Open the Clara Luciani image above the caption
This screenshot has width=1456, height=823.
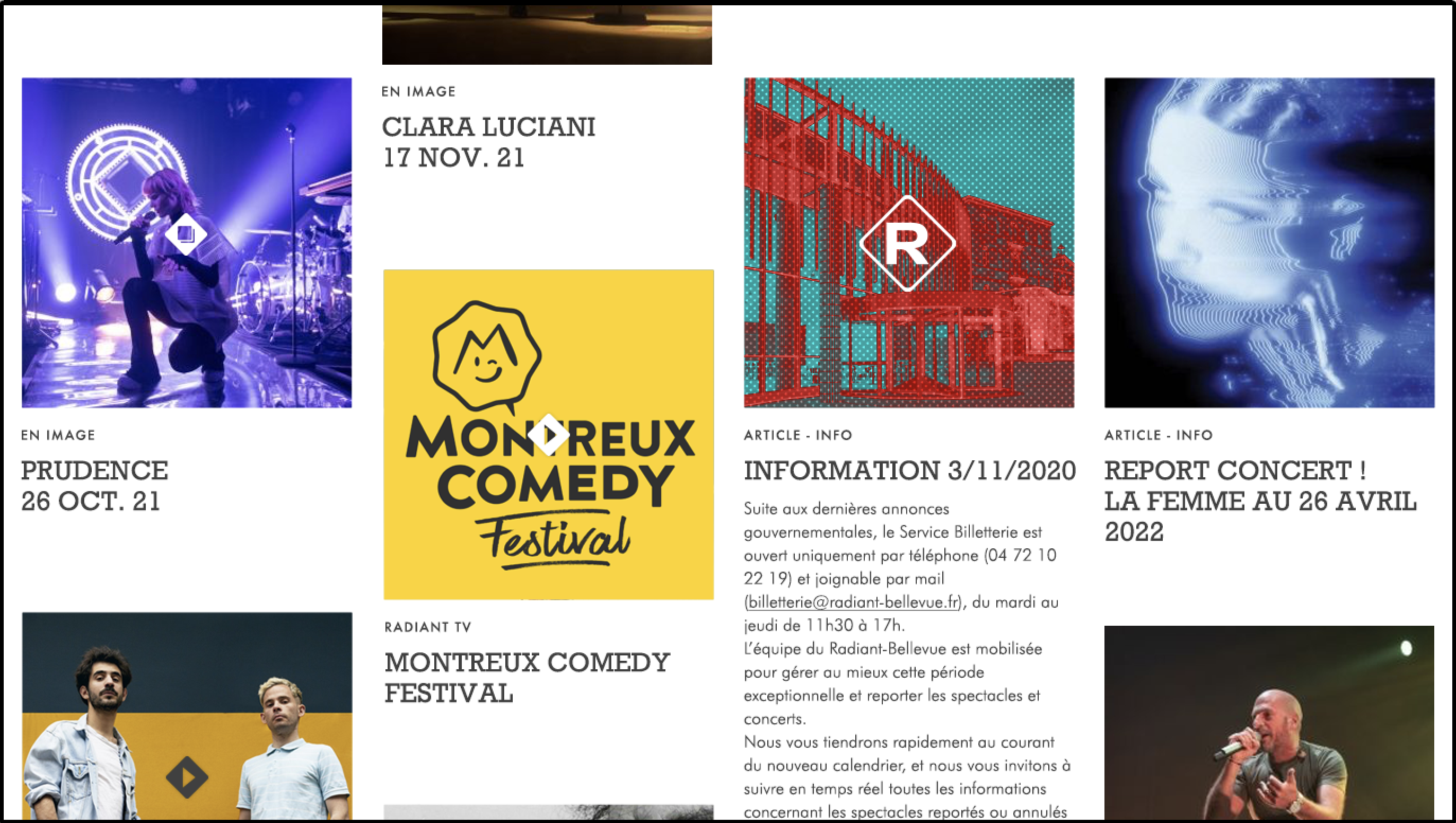coord(547,35)
